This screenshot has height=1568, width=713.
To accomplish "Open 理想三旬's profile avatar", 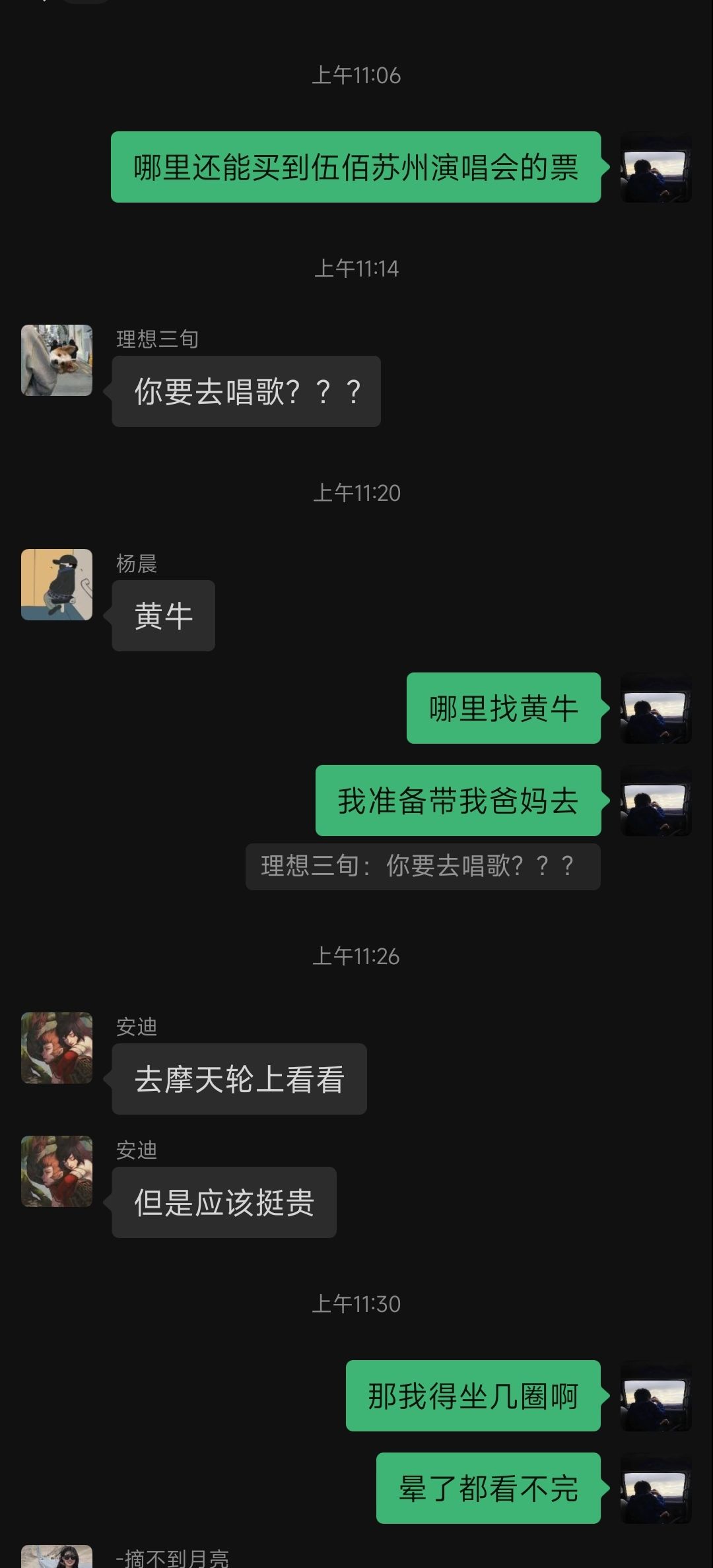I will [57, 360].
